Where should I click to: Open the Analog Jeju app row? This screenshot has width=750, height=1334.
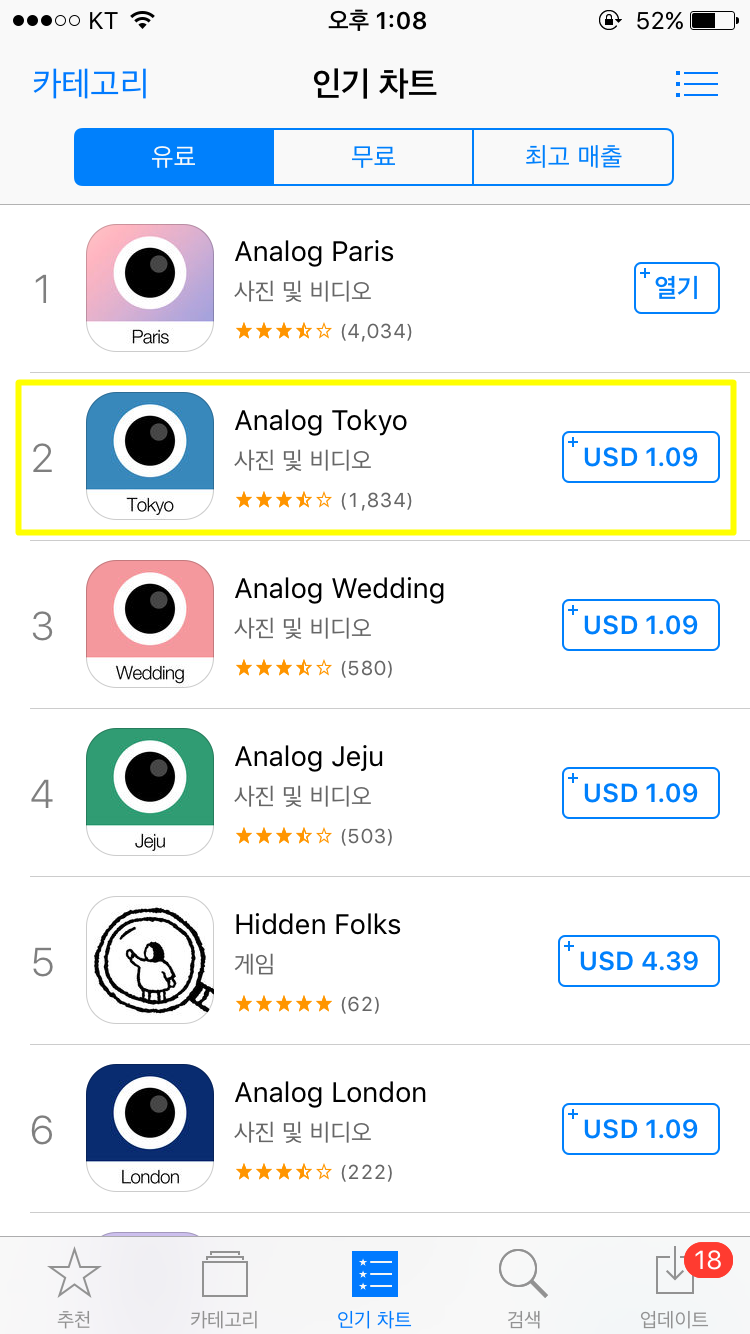(375, 793)
